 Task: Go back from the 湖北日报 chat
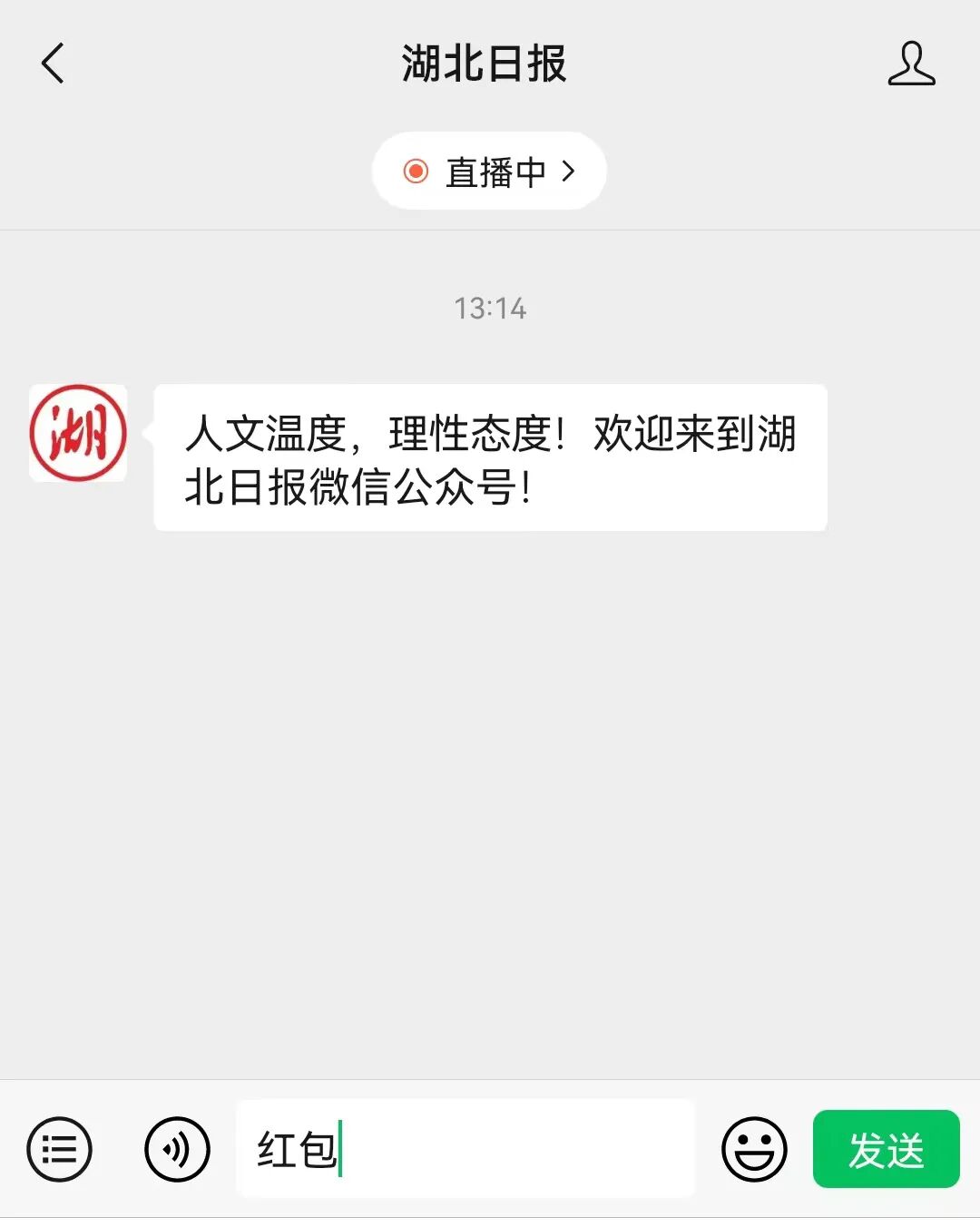pos(53,64)
